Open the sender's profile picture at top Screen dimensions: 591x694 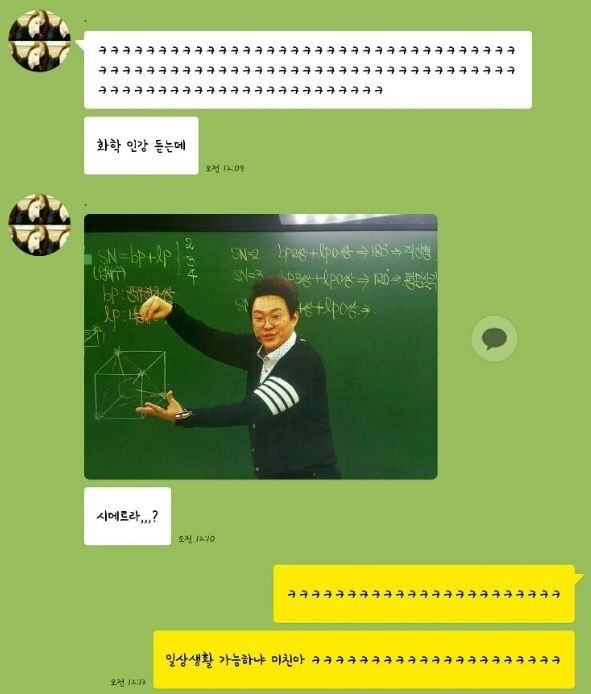(x=39, y=41)
